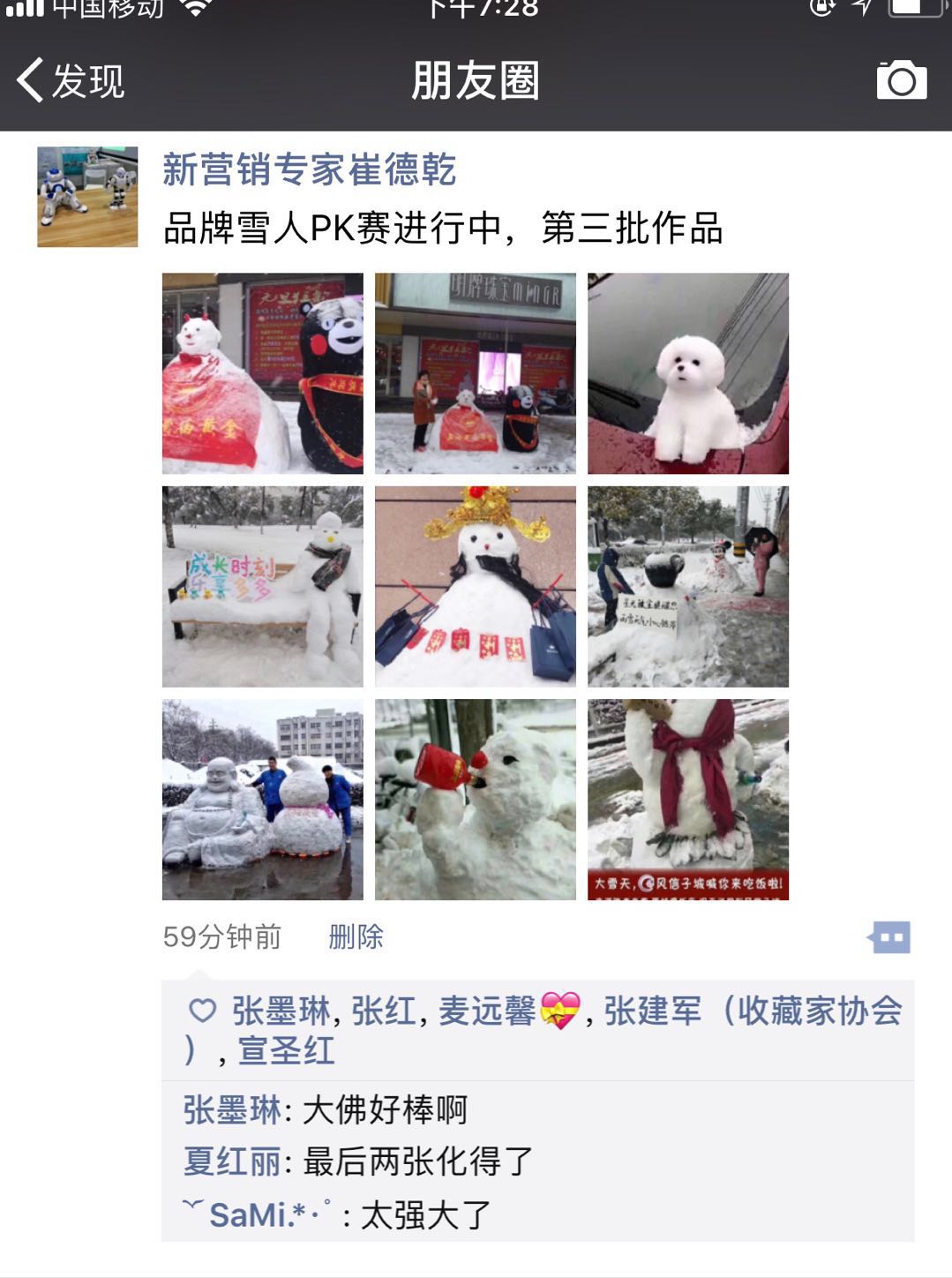The image size is (952, 1278).
Task: View the photo with Kumamon snowman
Action: [x=262, y=373]
